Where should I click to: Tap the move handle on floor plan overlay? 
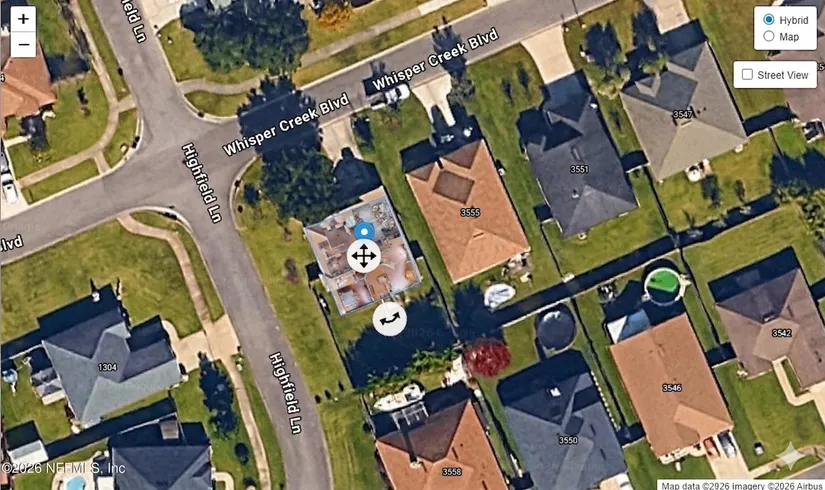[363, 257]
